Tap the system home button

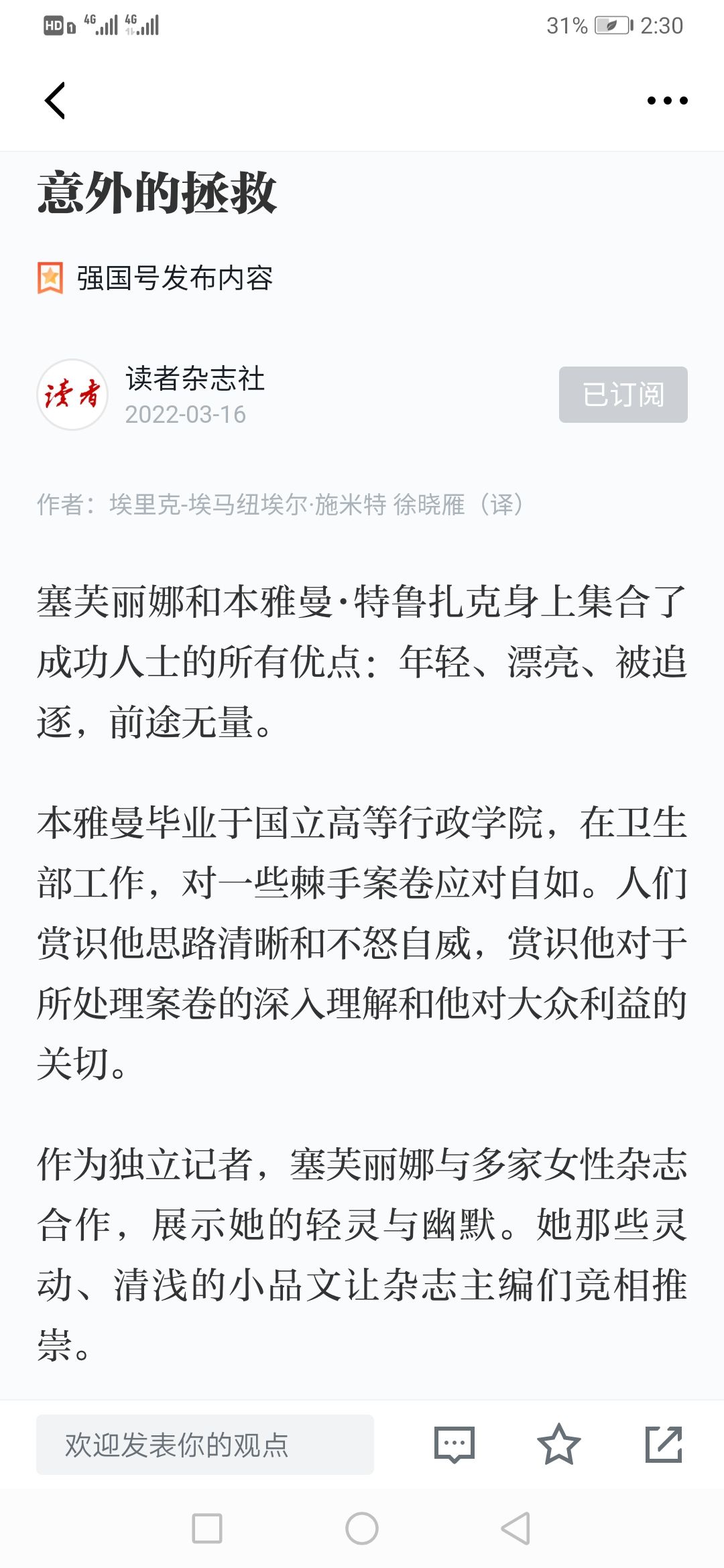tap(362, 1528)
